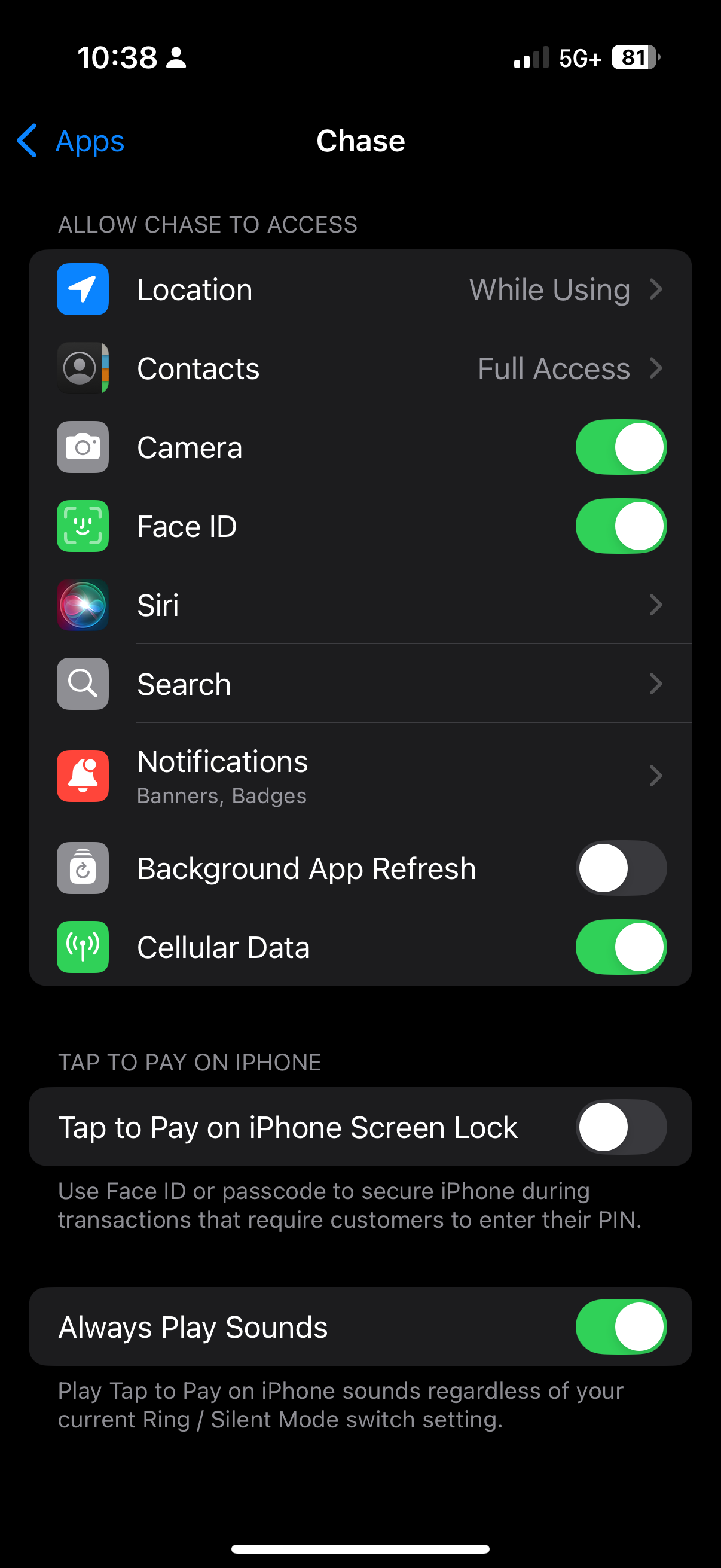This screenshot has height=1568, width=721.
Task: Open Location access settings
Action: 360,289
